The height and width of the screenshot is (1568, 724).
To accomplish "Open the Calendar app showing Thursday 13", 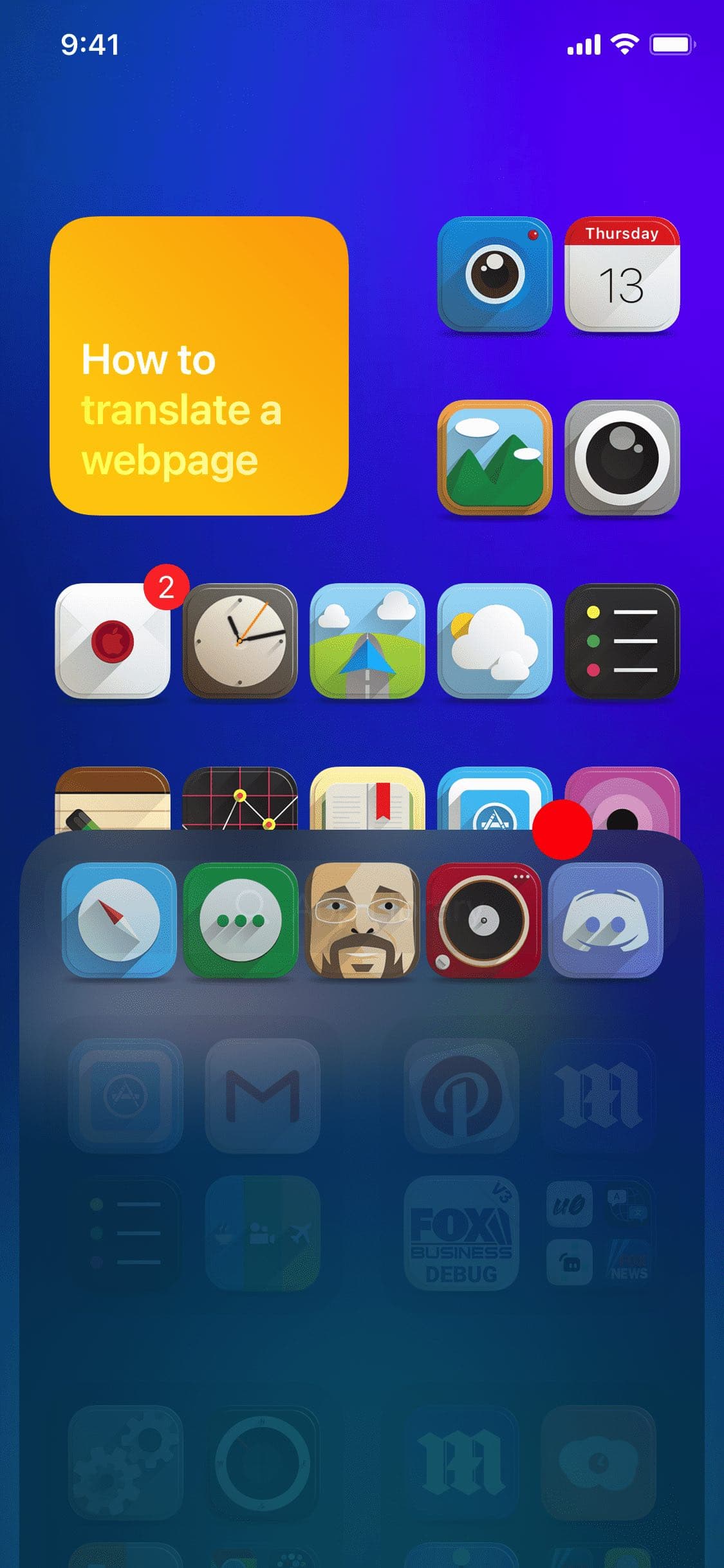I will [622, 274].
